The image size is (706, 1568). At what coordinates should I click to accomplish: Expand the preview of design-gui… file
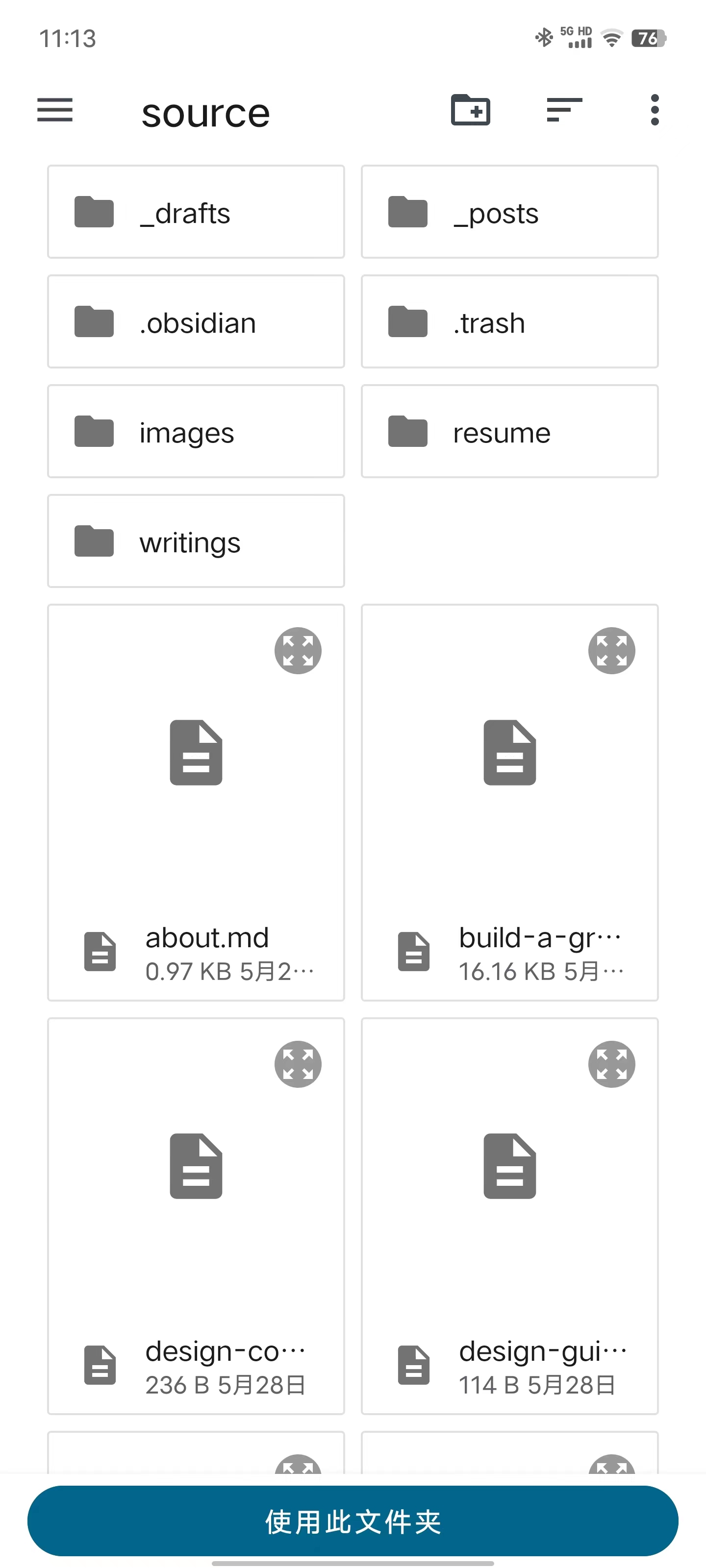pos(611,1064)
